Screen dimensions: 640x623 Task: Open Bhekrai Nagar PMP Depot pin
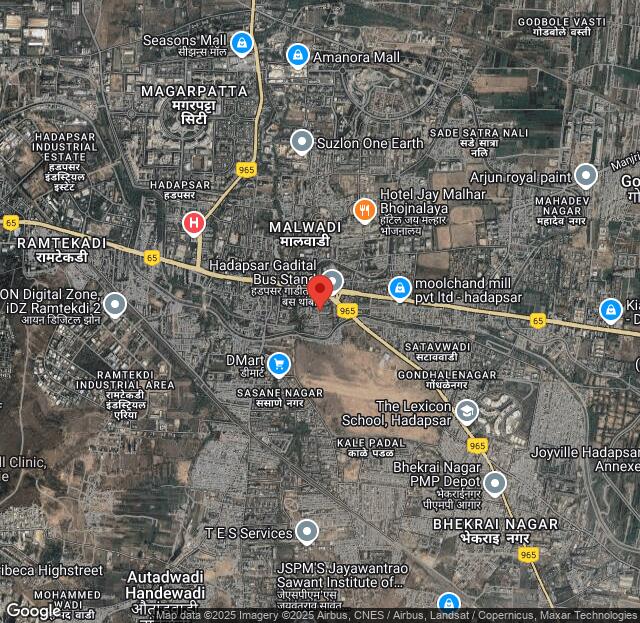coord(495,484)
